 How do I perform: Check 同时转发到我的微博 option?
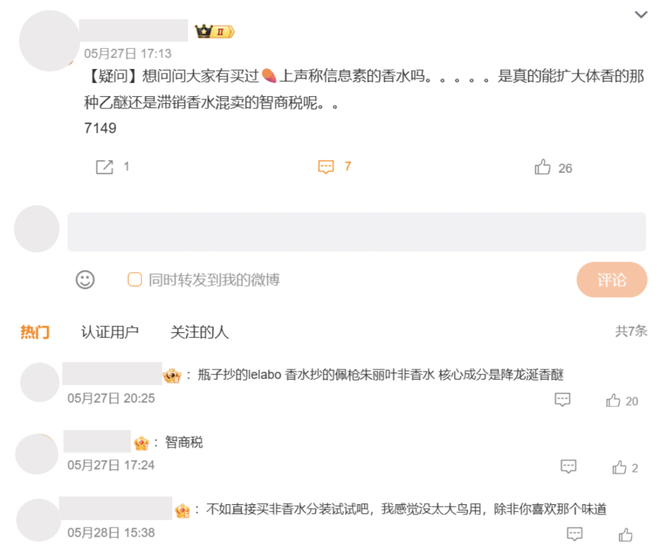point(135,280)
